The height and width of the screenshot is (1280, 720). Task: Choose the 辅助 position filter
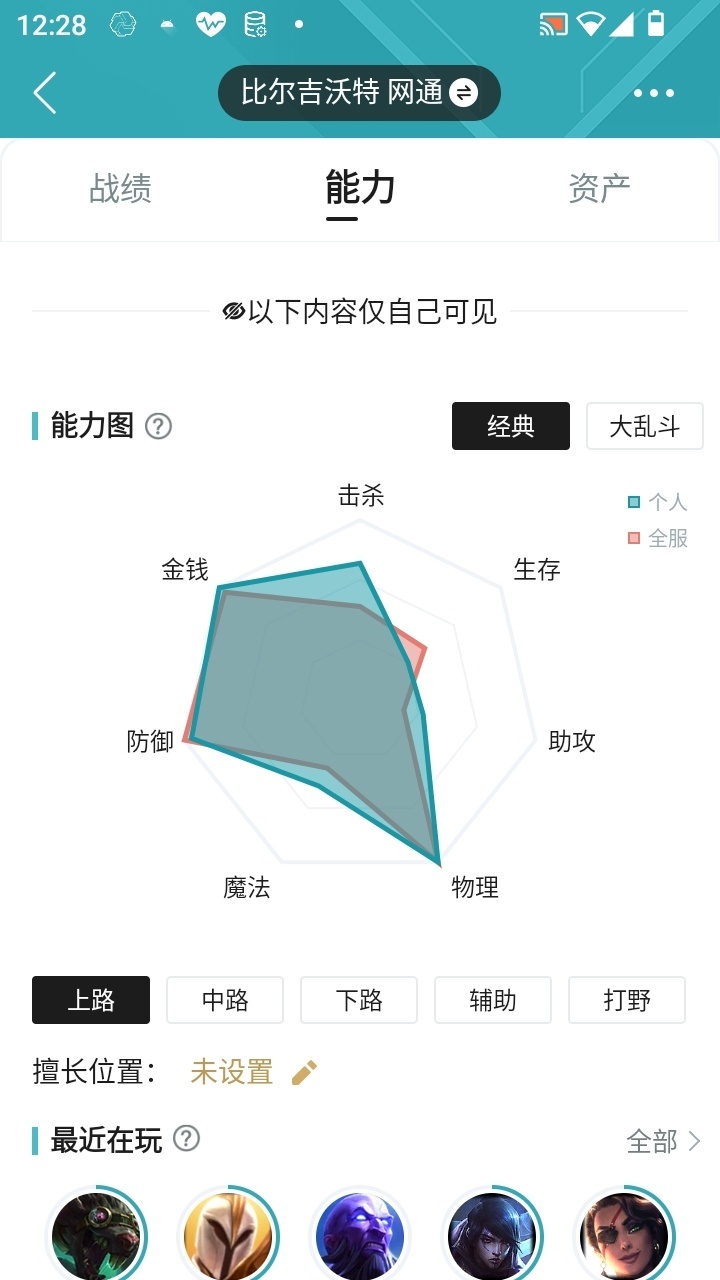pyautogui.click(x=493, y=1000)
